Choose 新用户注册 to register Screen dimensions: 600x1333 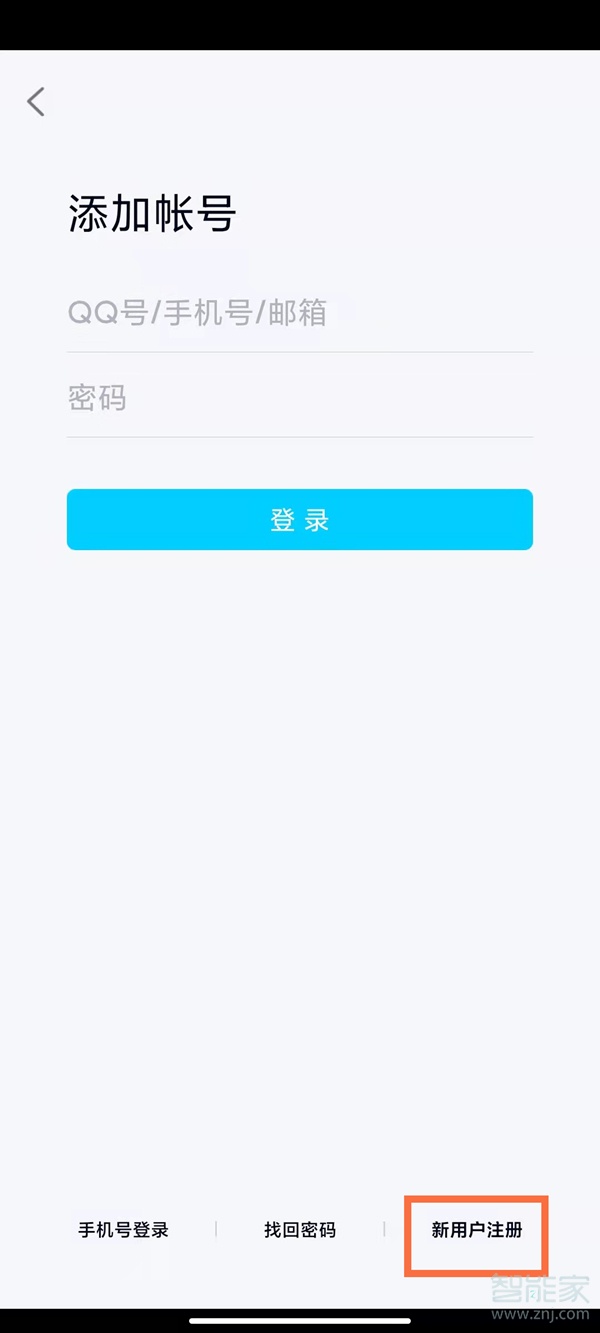(477, 1230)
